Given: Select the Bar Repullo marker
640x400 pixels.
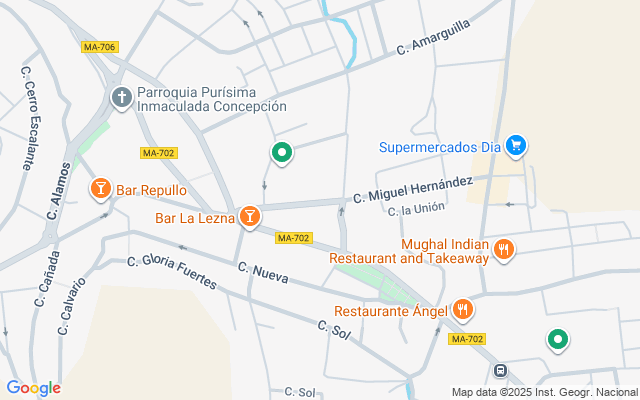Looking at the screenshot, I should (x=101, y=188).
